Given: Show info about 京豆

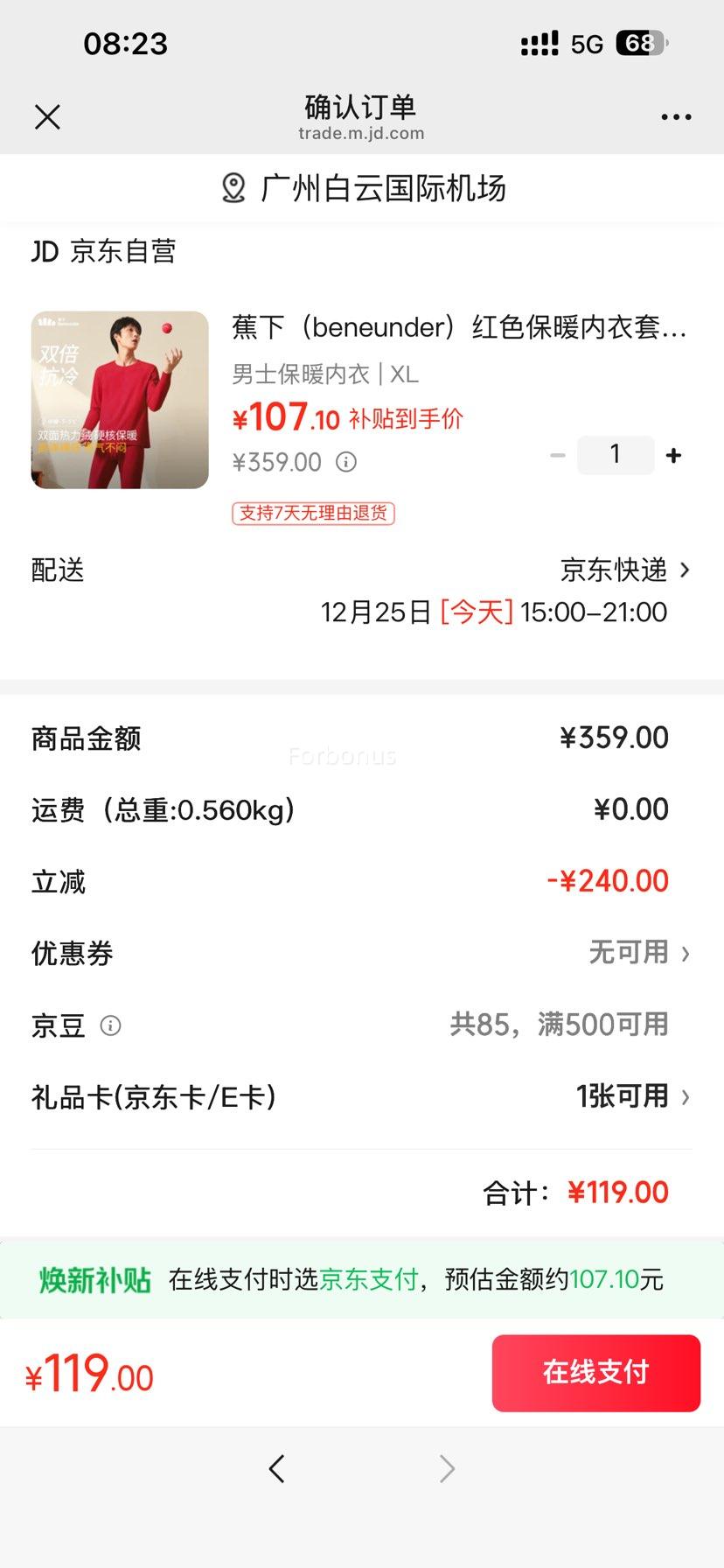Looking at the screenshot, I should [x=110, y=1025].
